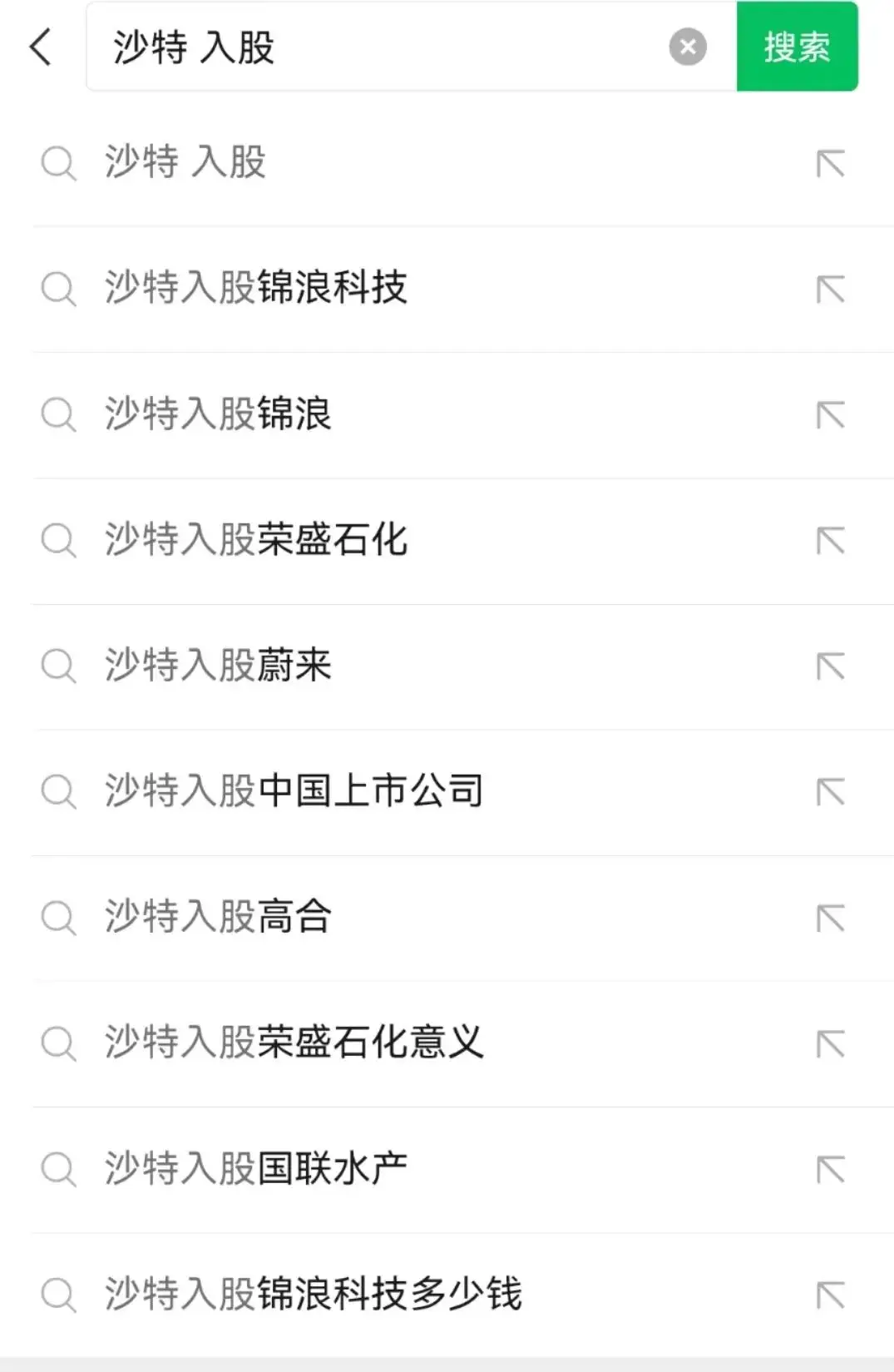Open the suggestion 沙特入股高合
The width and height of the screenshot is (894, 1372).
coord(218,917)
